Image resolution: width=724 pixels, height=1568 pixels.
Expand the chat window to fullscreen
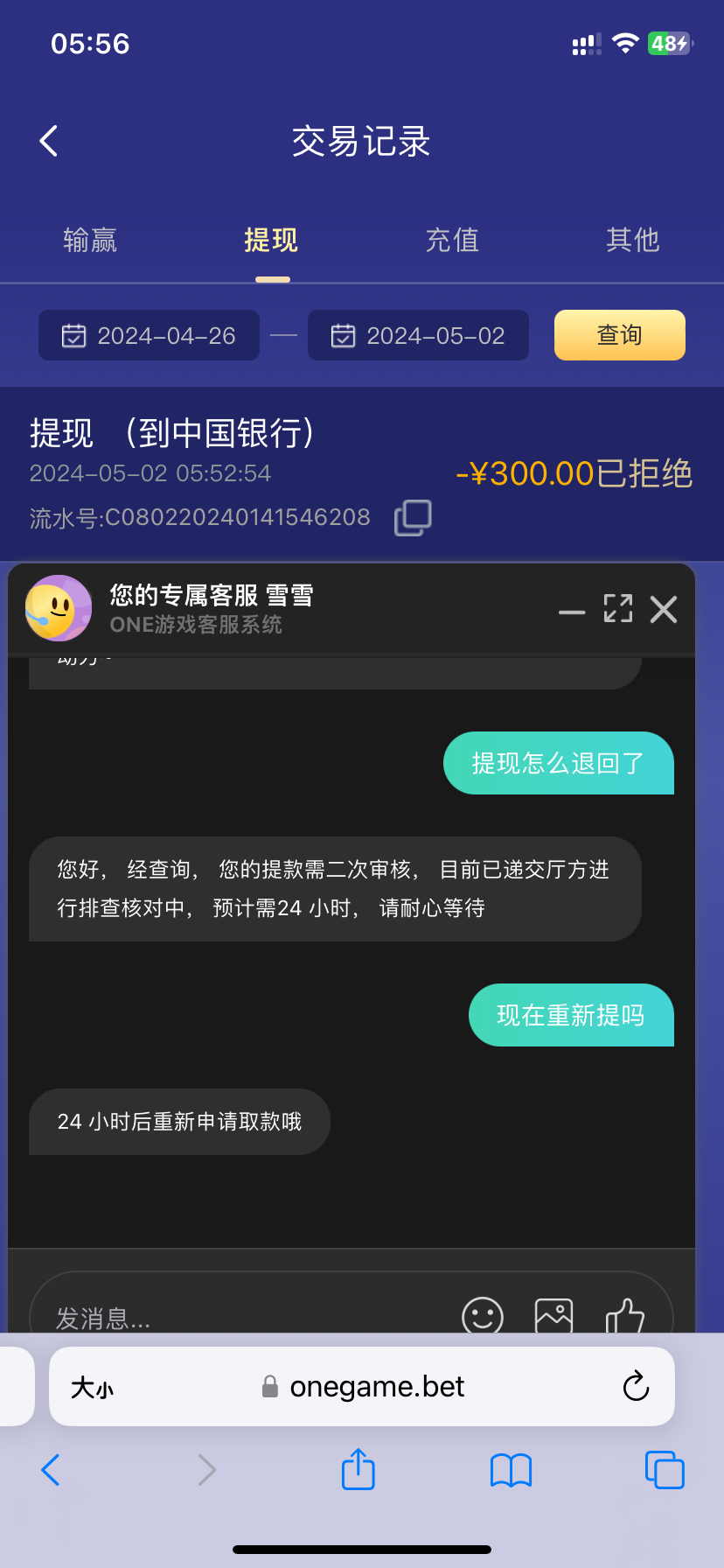pos(618,609)
